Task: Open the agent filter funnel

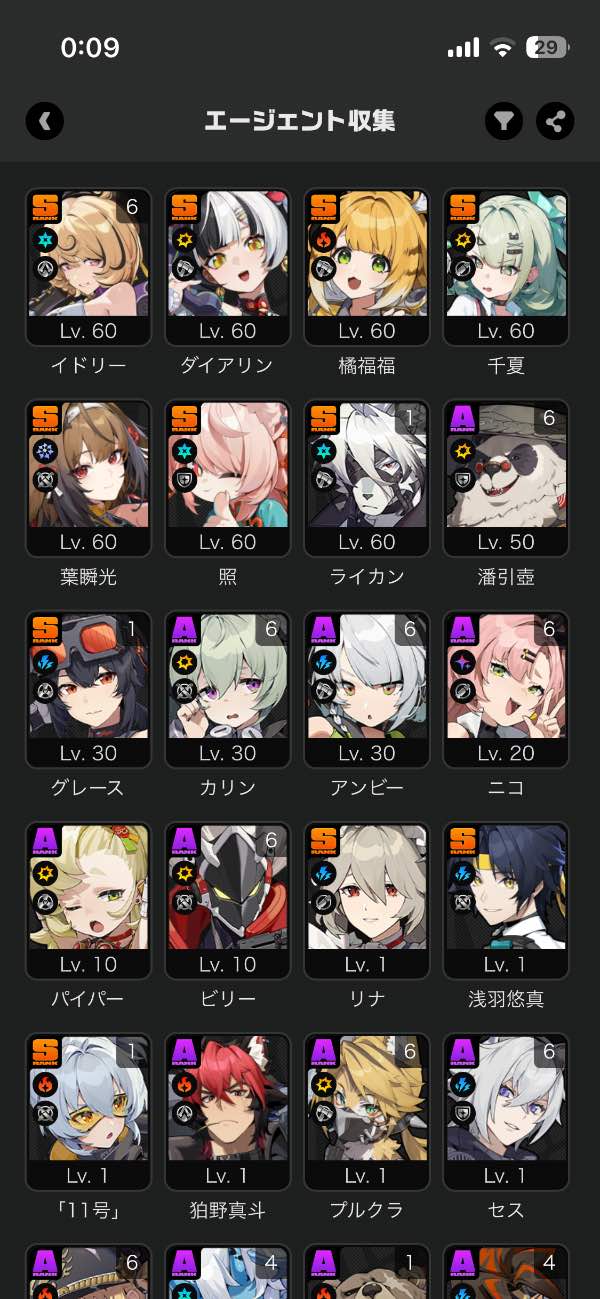Action: click(x=504, y=121)
